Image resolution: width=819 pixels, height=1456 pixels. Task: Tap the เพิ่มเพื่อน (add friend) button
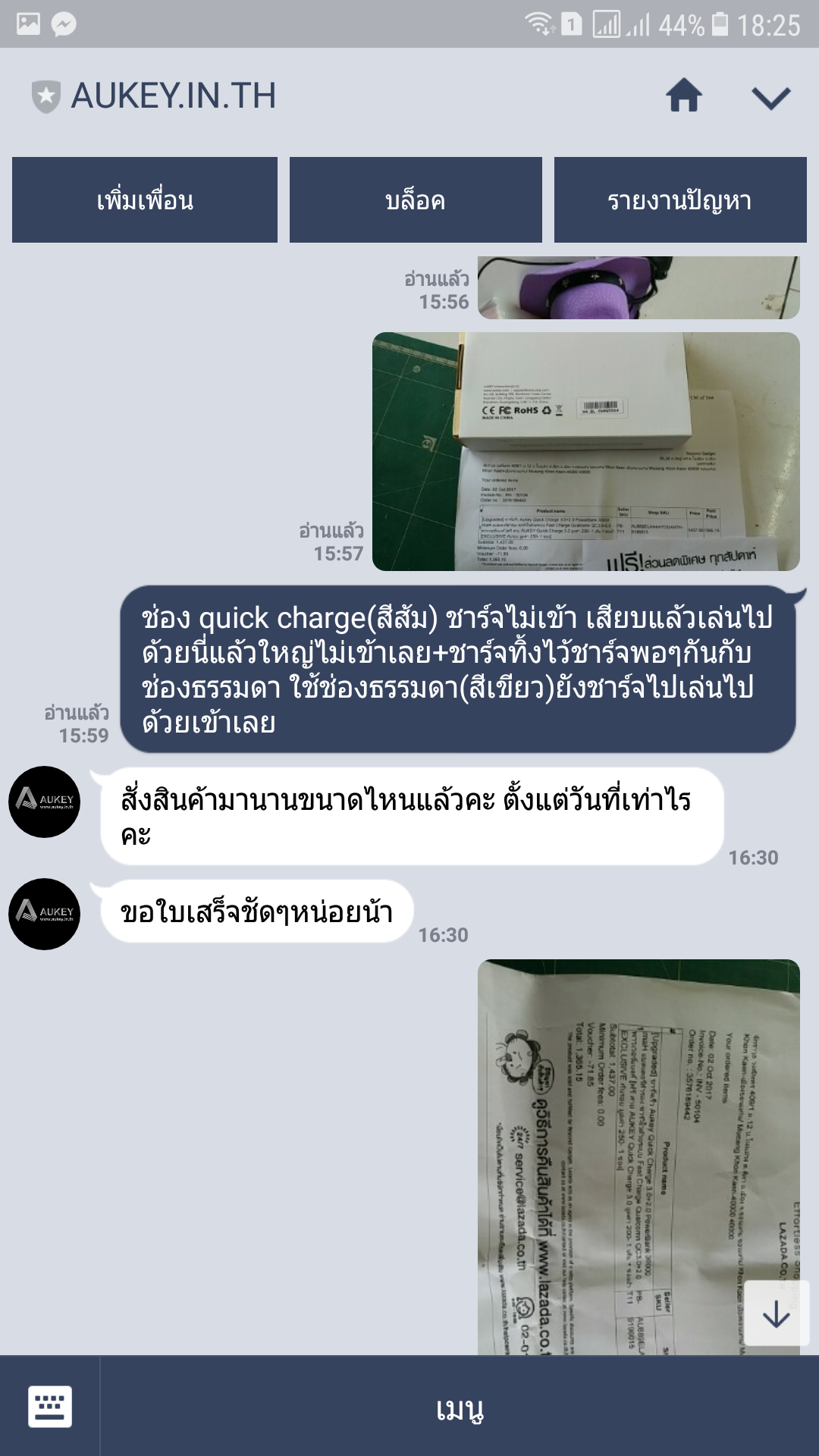[x=145, y=200]
